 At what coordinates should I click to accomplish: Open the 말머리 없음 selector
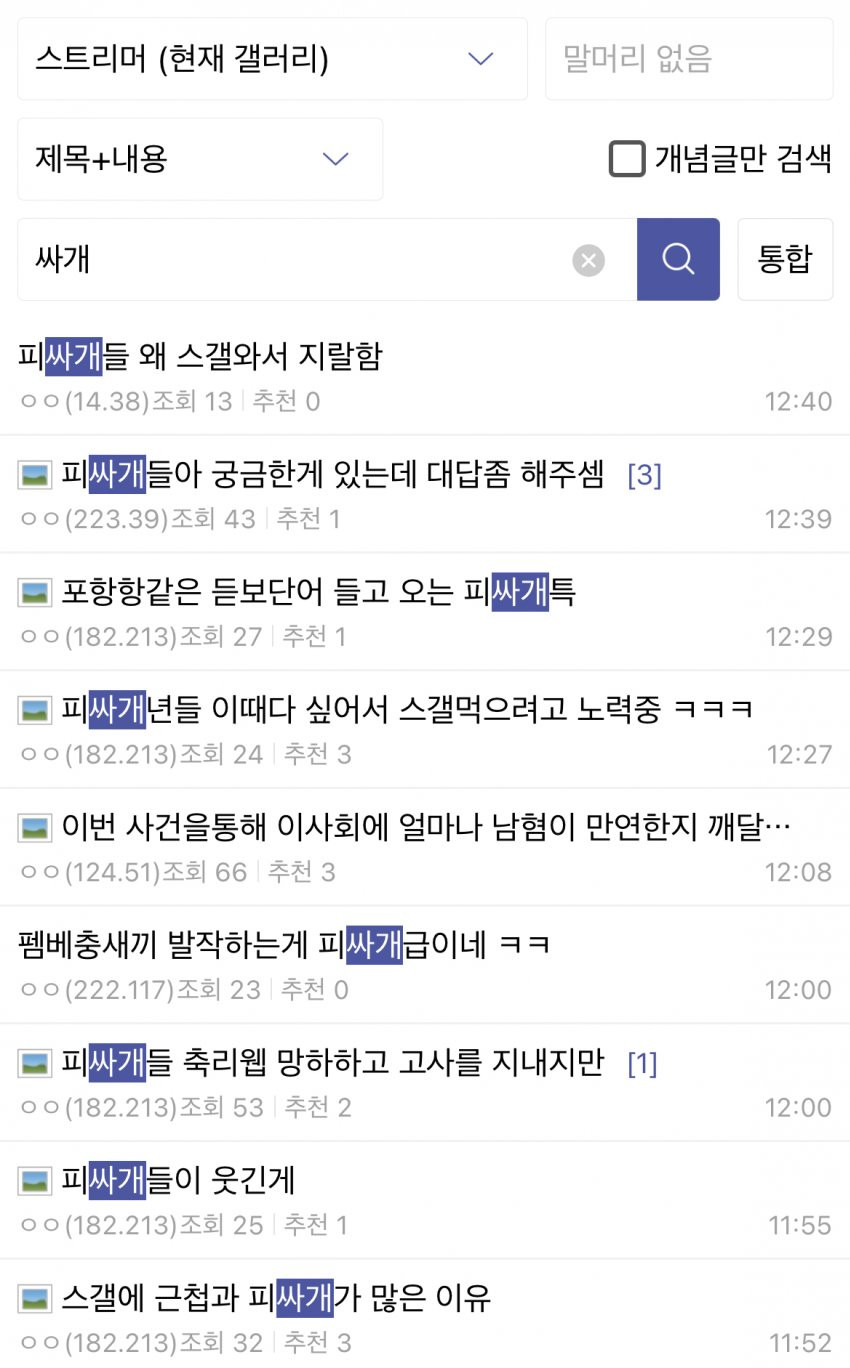688,59
